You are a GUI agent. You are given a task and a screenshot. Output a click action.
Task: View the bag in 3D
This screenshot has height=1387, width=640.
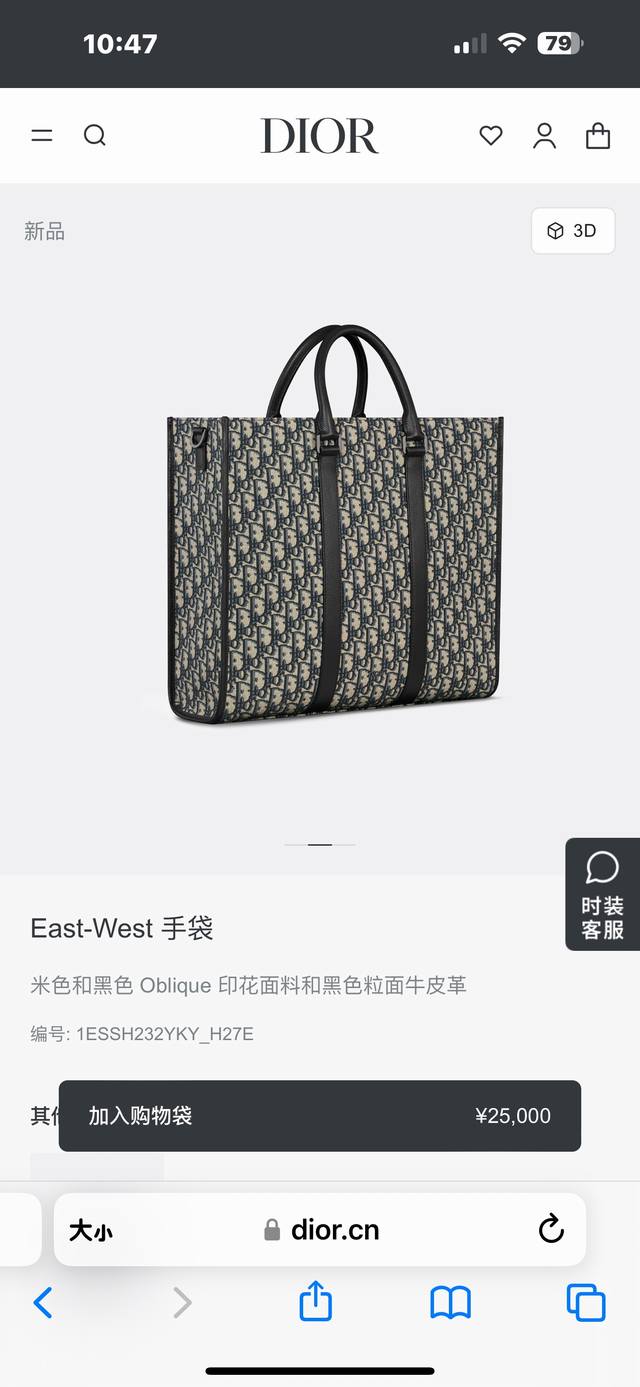click(x=572, y=231)
